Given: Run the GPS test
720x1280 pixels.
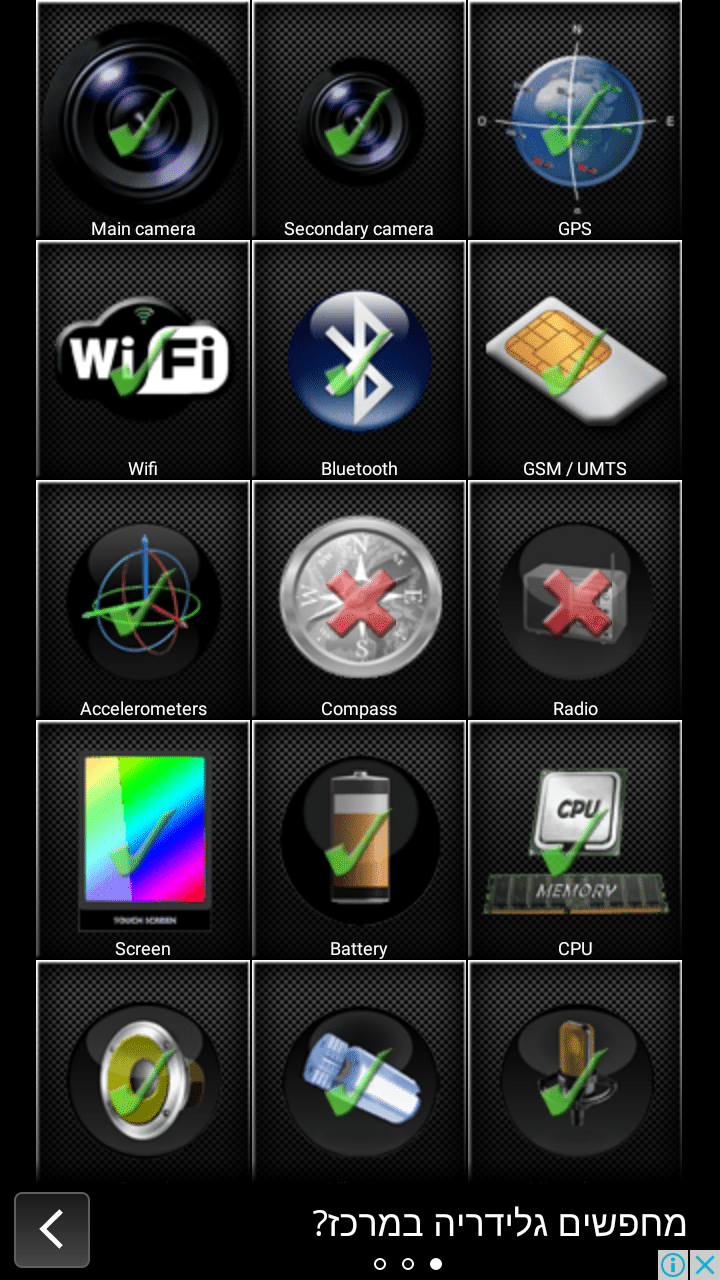Looking at the screenshot, I should [x=575, y=120].
